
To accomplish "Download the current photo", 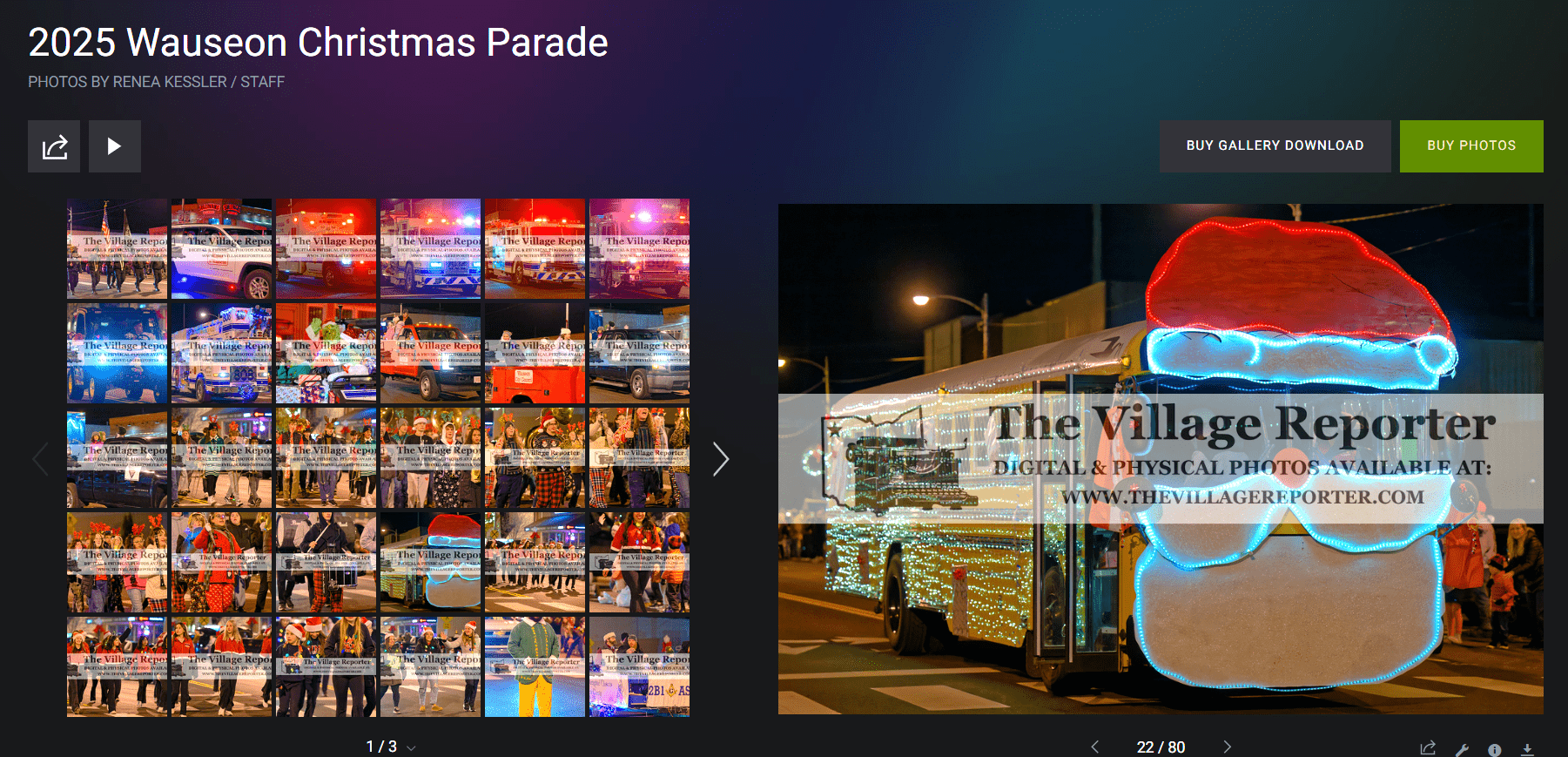I will (x=1527, y=749).
